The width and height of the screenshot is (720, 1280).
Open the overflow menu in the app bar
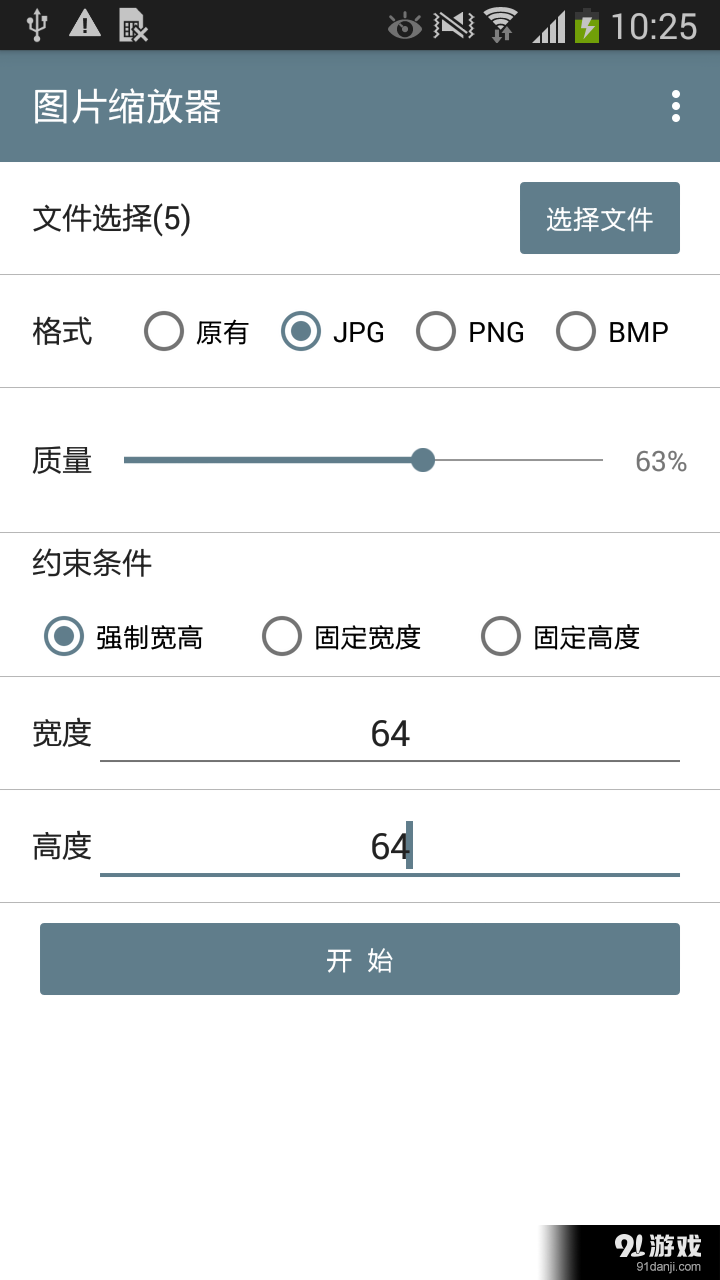click(675, 105)
